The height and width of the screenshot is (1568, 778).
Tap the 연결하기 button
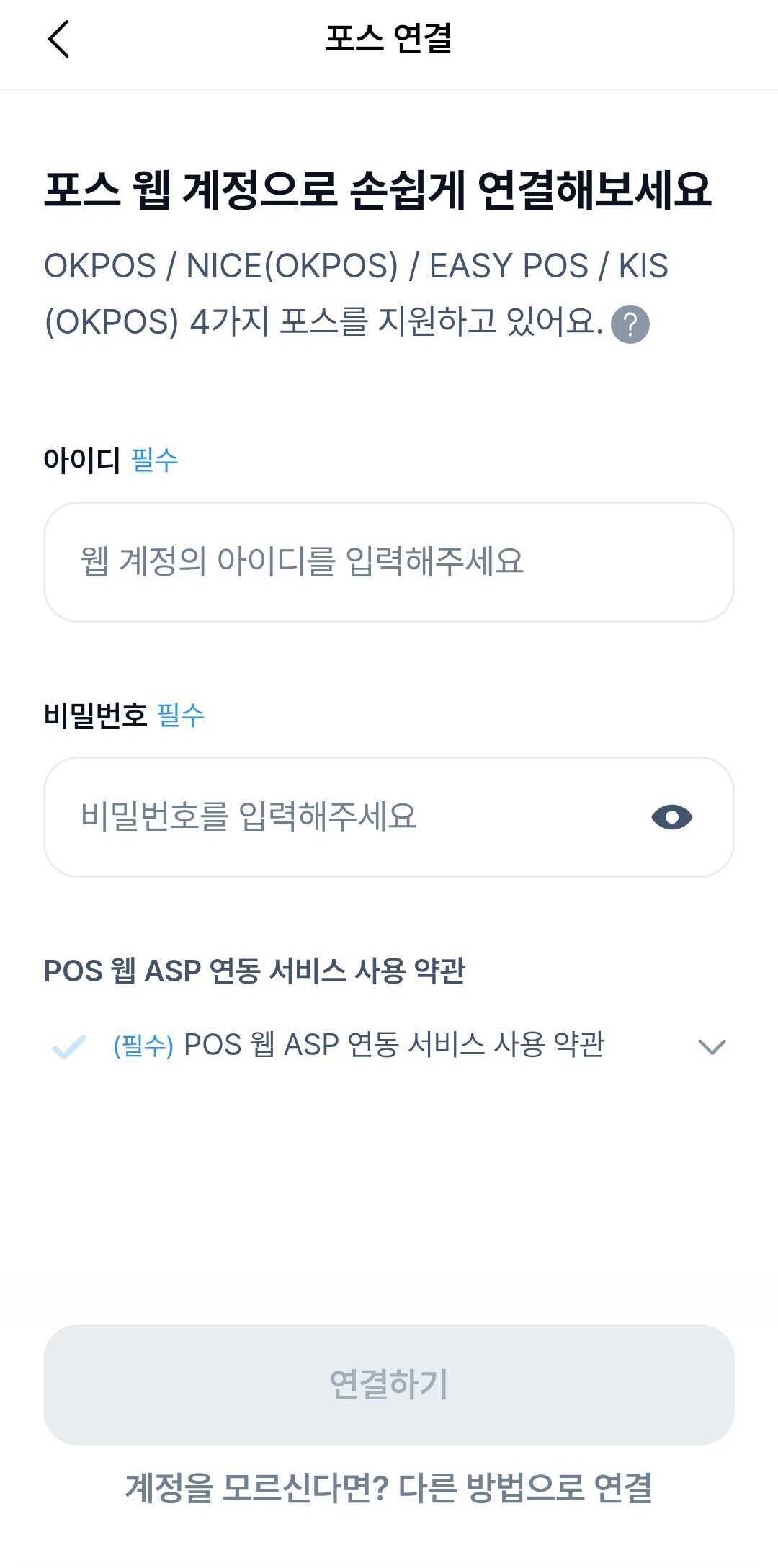389,1384
